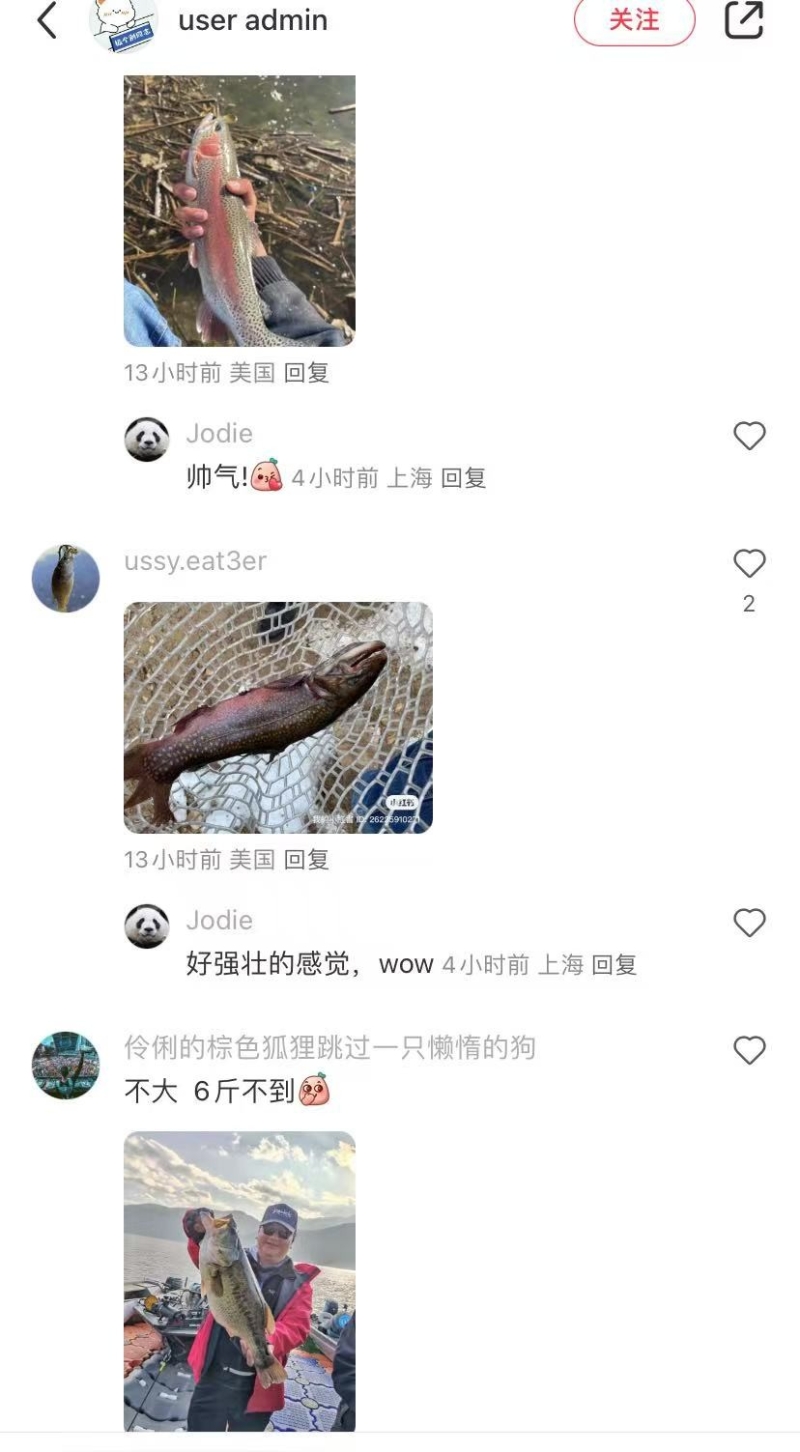800x1452 pixels.
Task: Follow user admin with 关注 button
Action: point(634,21)
